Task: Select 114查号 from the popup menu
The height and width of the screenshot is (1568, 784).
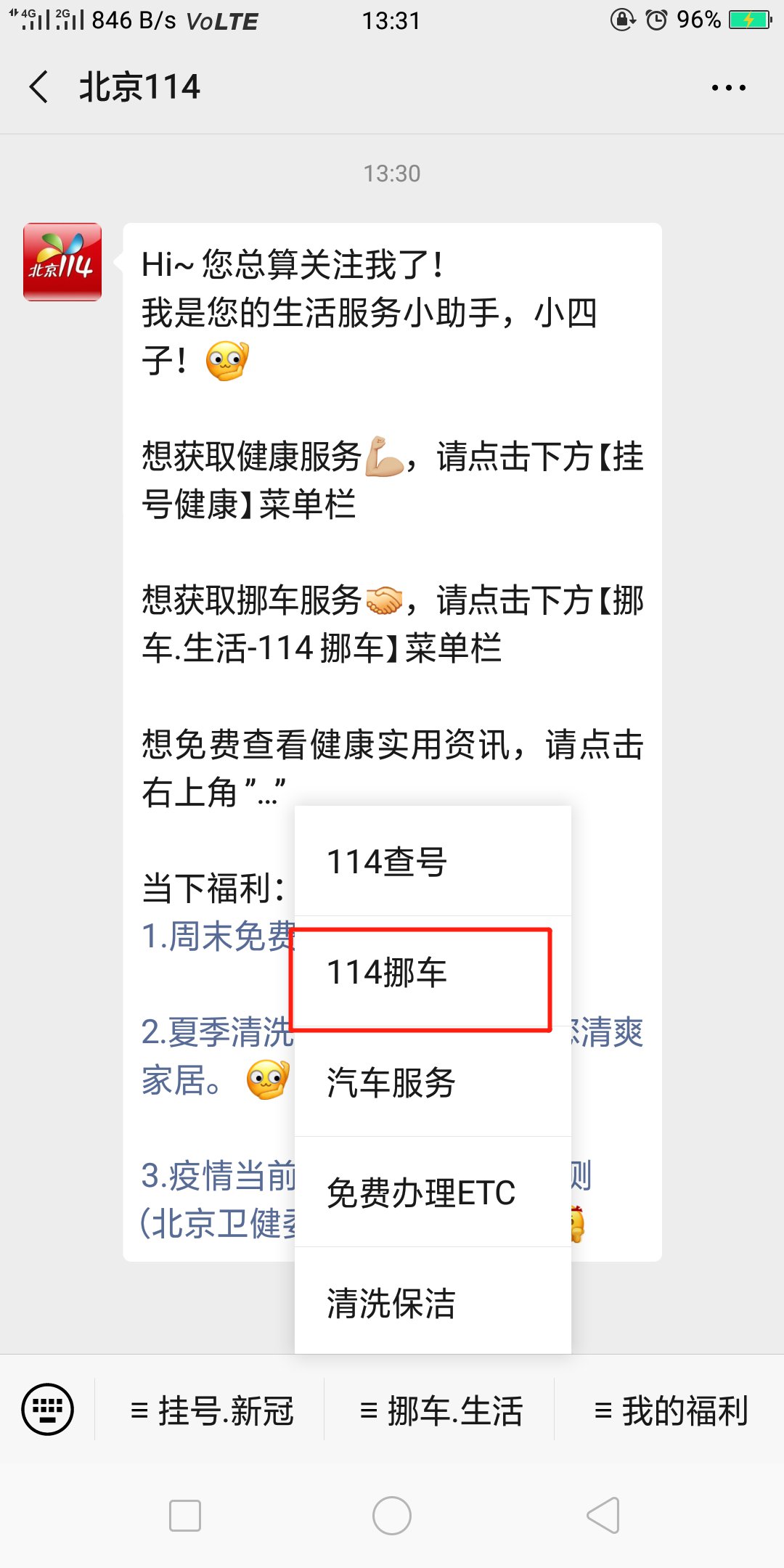Action: point(432,862)
